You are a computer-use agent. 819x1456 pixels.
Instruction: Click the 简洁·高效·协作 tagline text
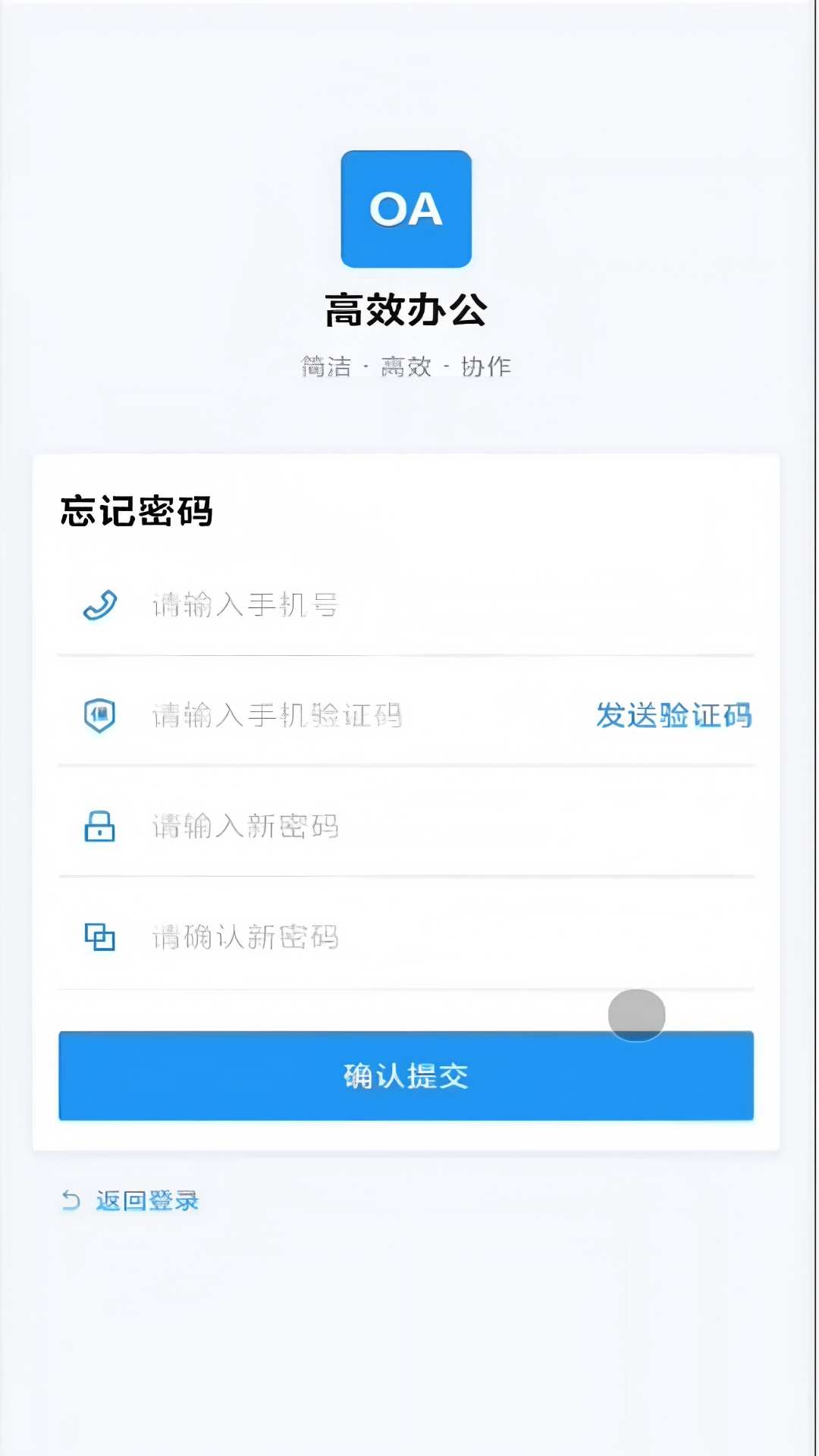[406, 366]
